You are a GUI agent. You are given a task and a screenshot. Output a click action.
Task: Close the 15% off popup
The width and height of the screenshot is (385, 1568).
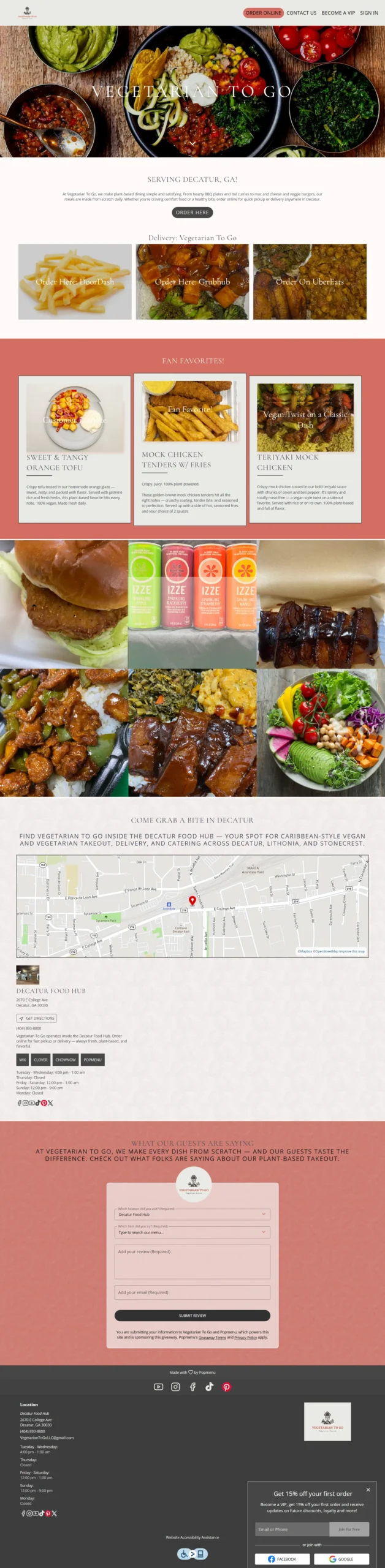coord(368,1490)
